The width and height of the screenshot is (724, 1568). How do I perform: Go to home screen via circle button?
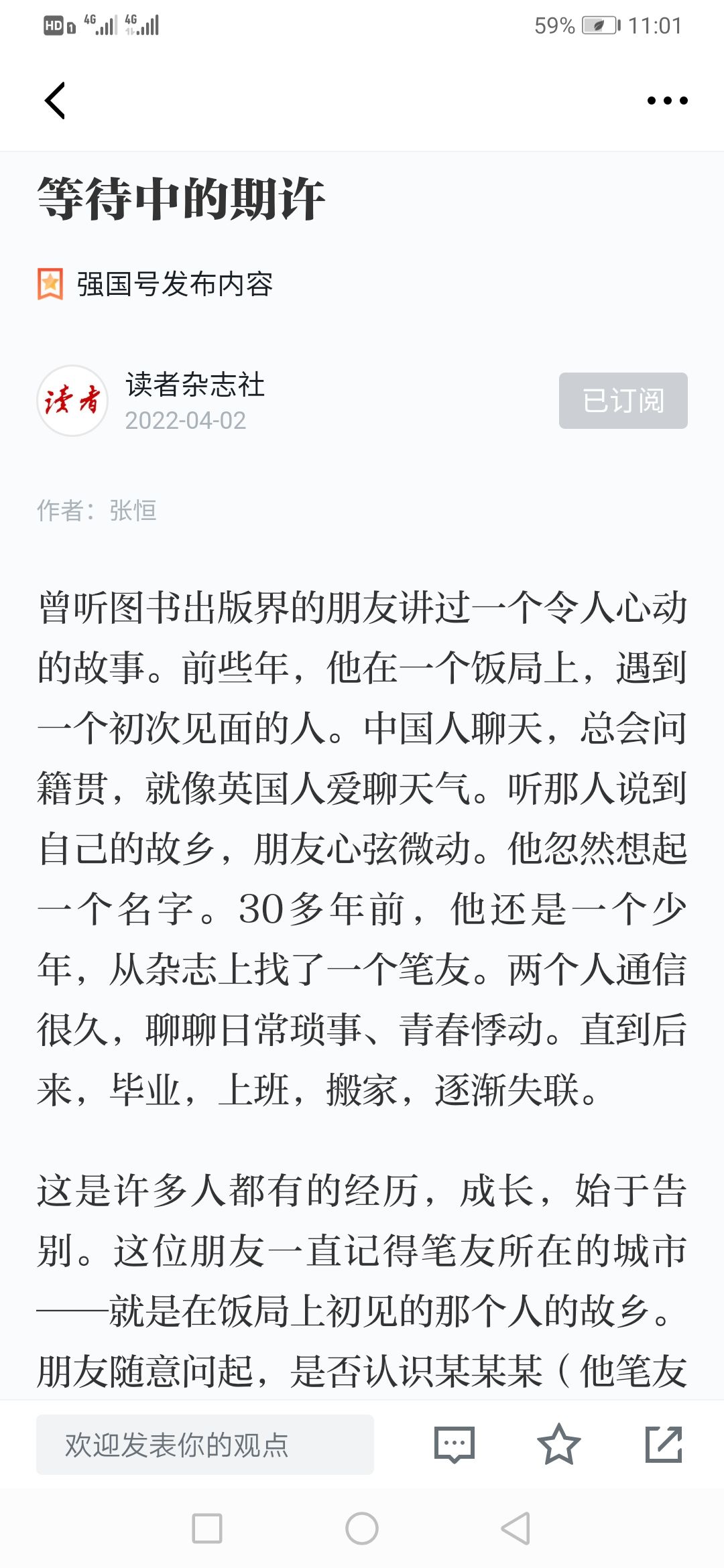click(362, 1528)
